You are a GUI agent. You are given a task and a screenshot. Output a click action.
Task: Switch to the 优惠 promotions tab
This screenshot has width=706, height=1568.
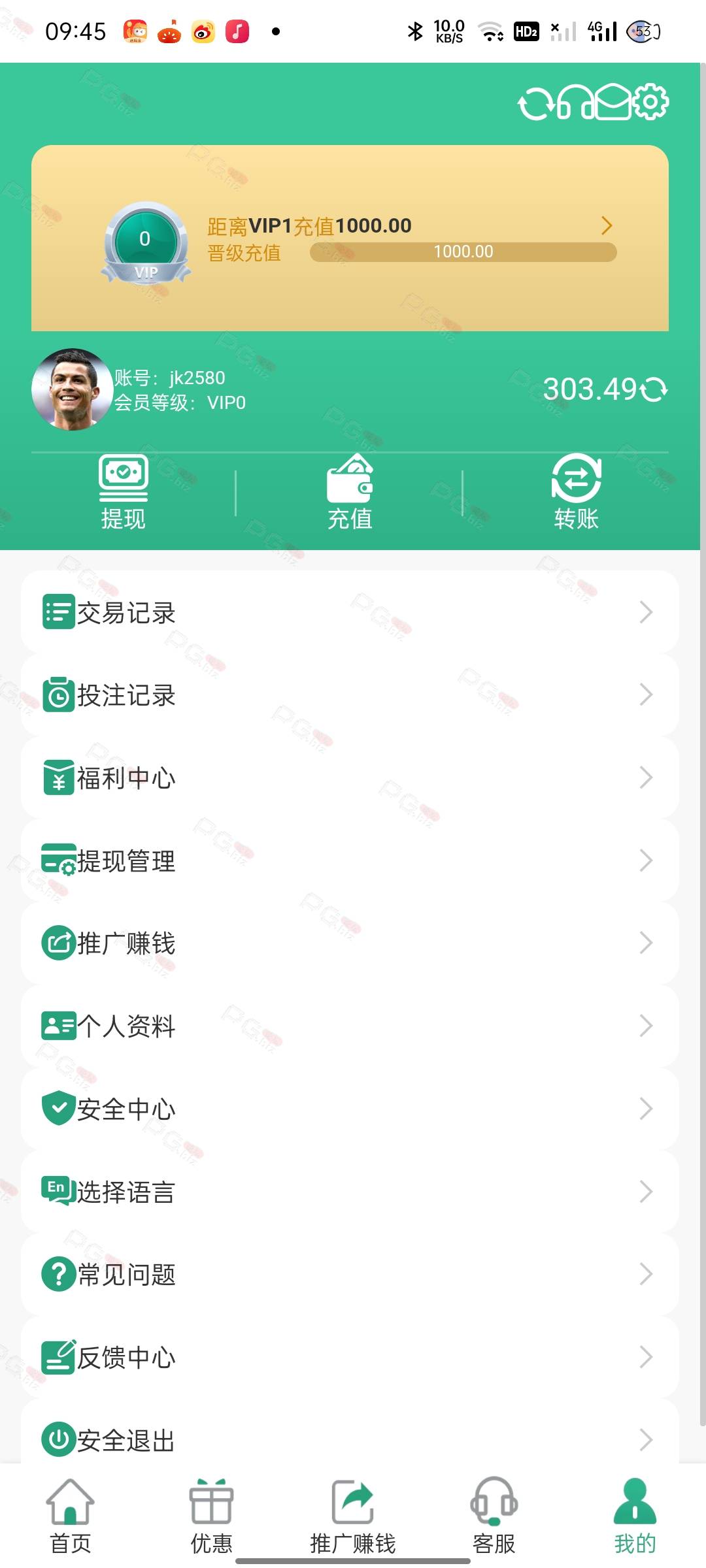[211, 1516]
